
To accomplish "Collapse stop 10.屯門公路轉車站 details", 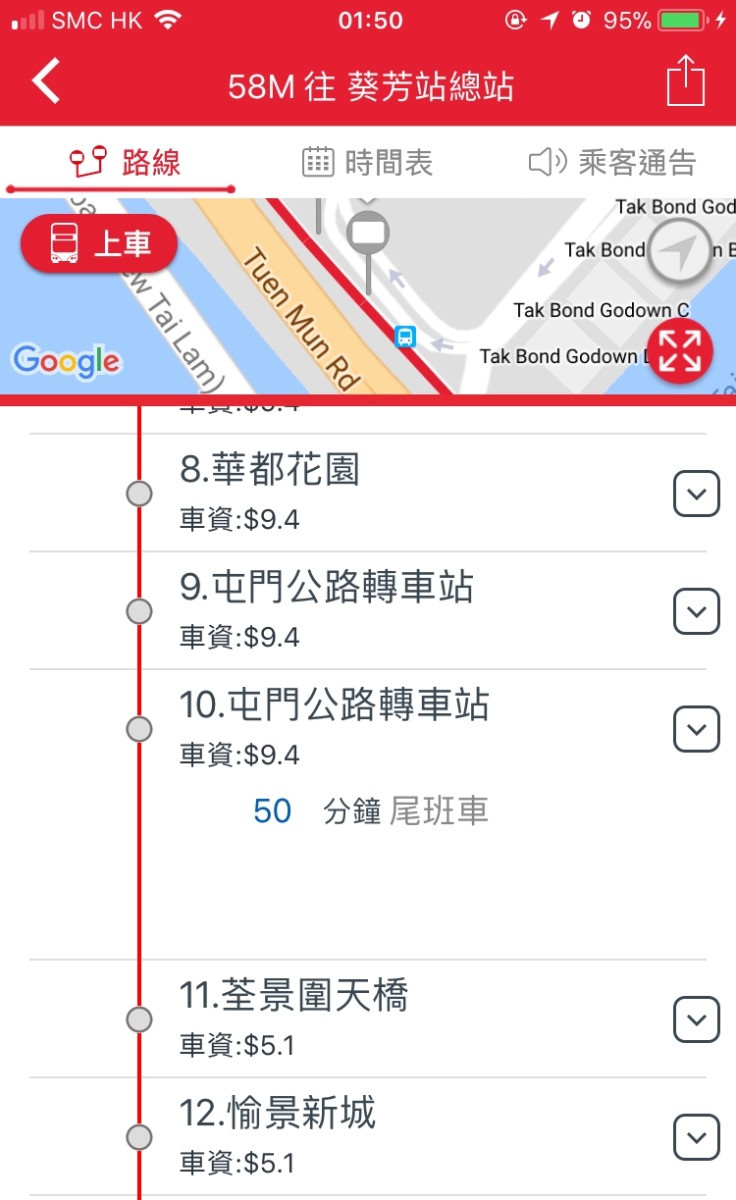I will (696, 729).
